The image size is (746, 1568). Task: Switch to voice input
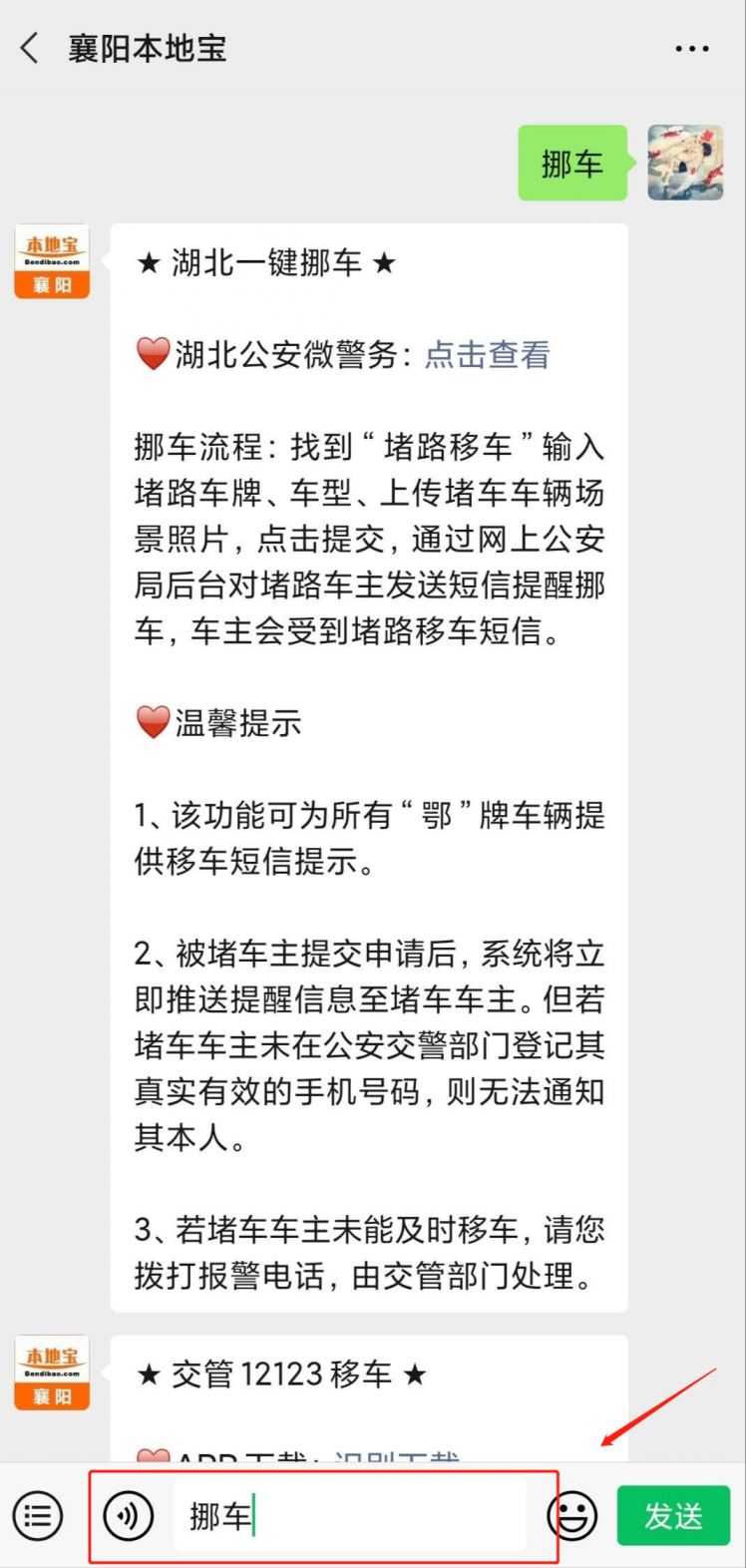[x=129, y=1516]
